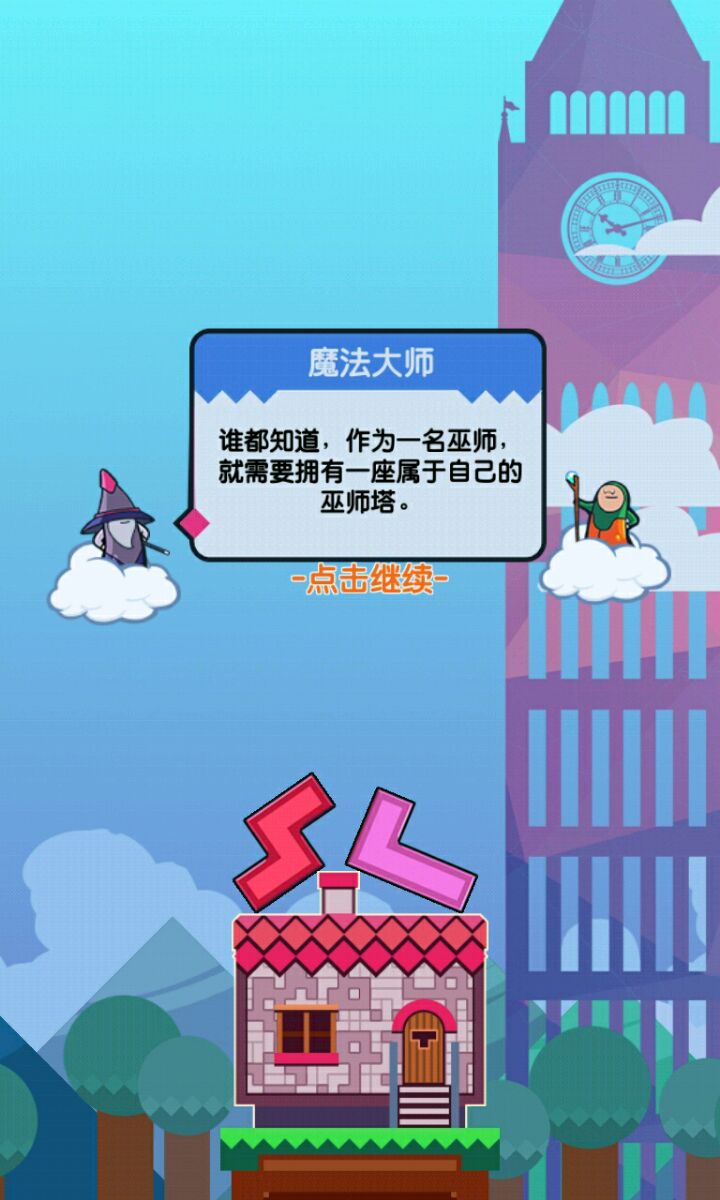720x1200 pixels.
Task: Tap '点击继续' to continue the dialog
Action: [x=368, y=581]
